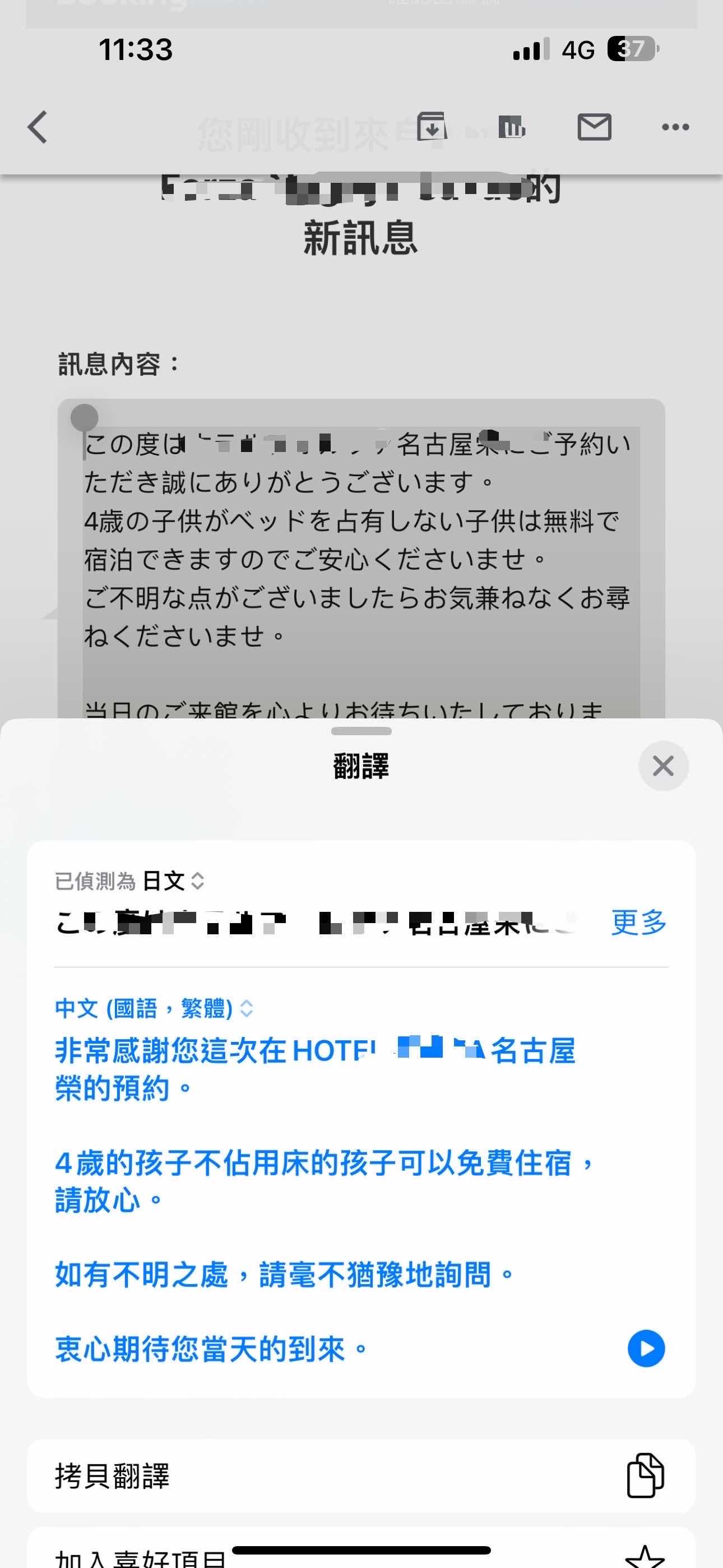Tap 更多 to show the full source text
This screenshot has width=723, height=1568.
pos(638,922)
